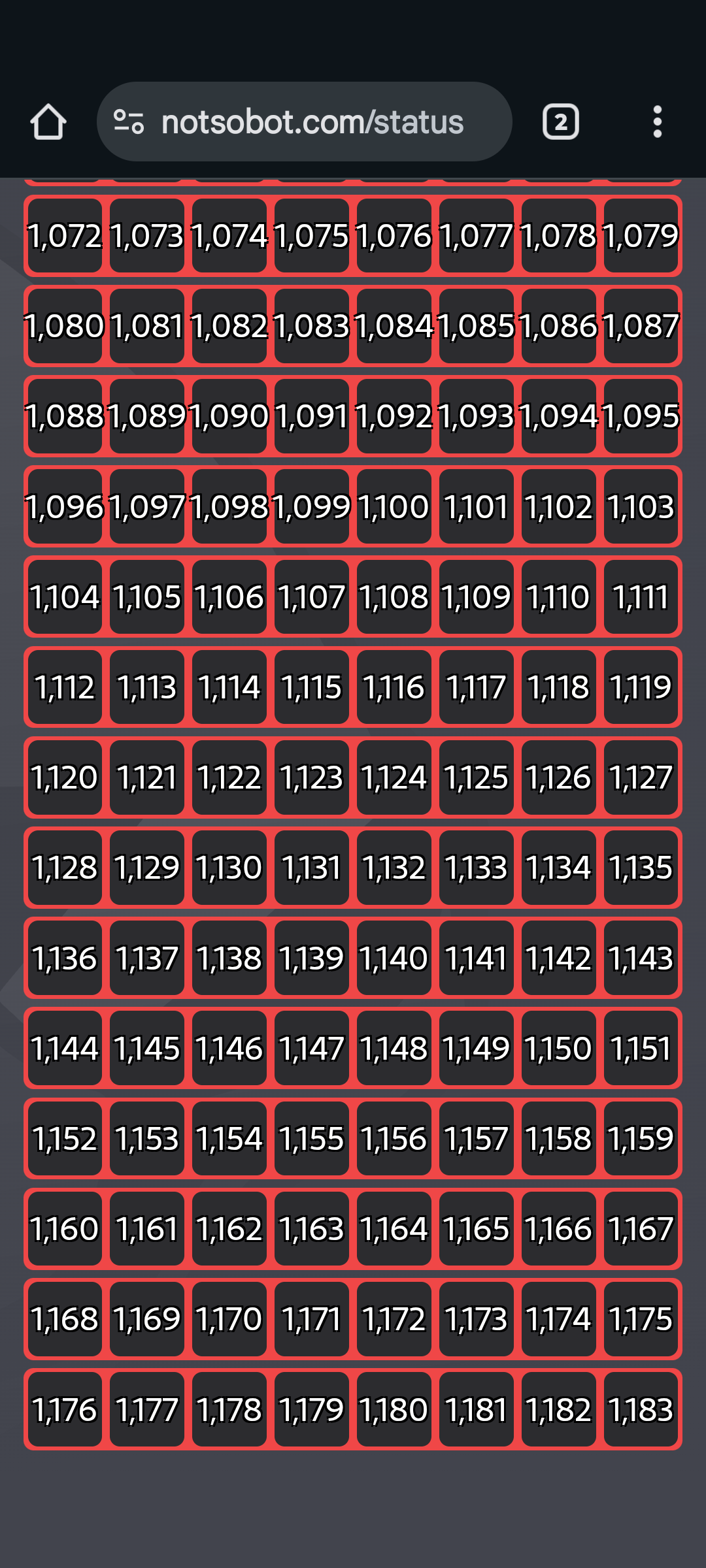This screenshot has height=1568, width=706.
Task: Open shard tile 1,123
Action: 311,777
